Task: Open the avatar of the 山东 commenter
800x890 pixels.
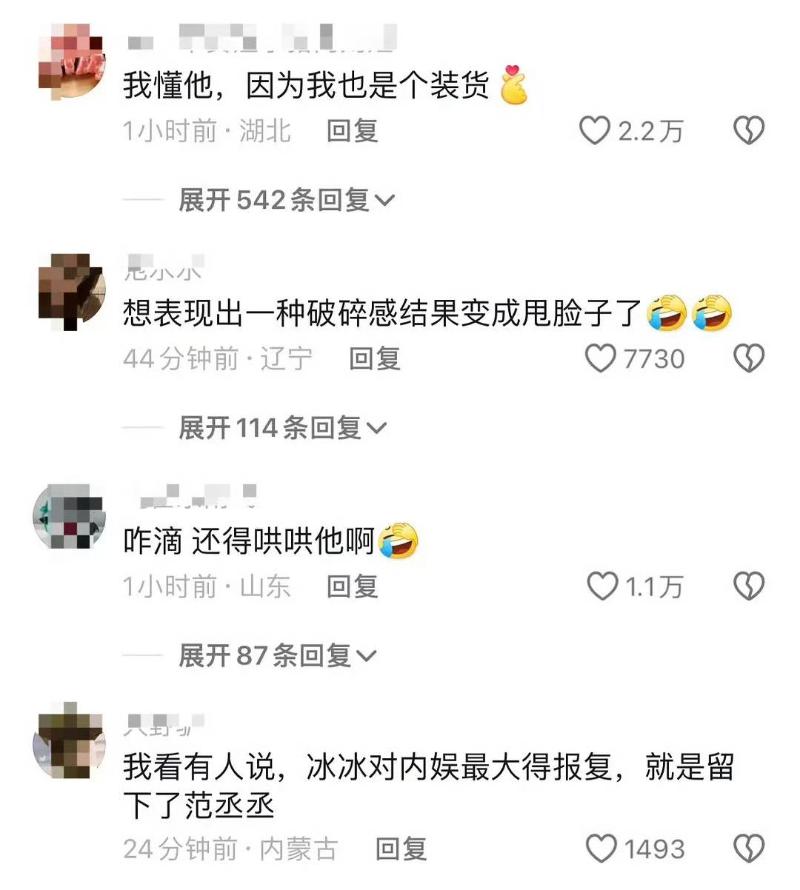Action: [70, 517]
